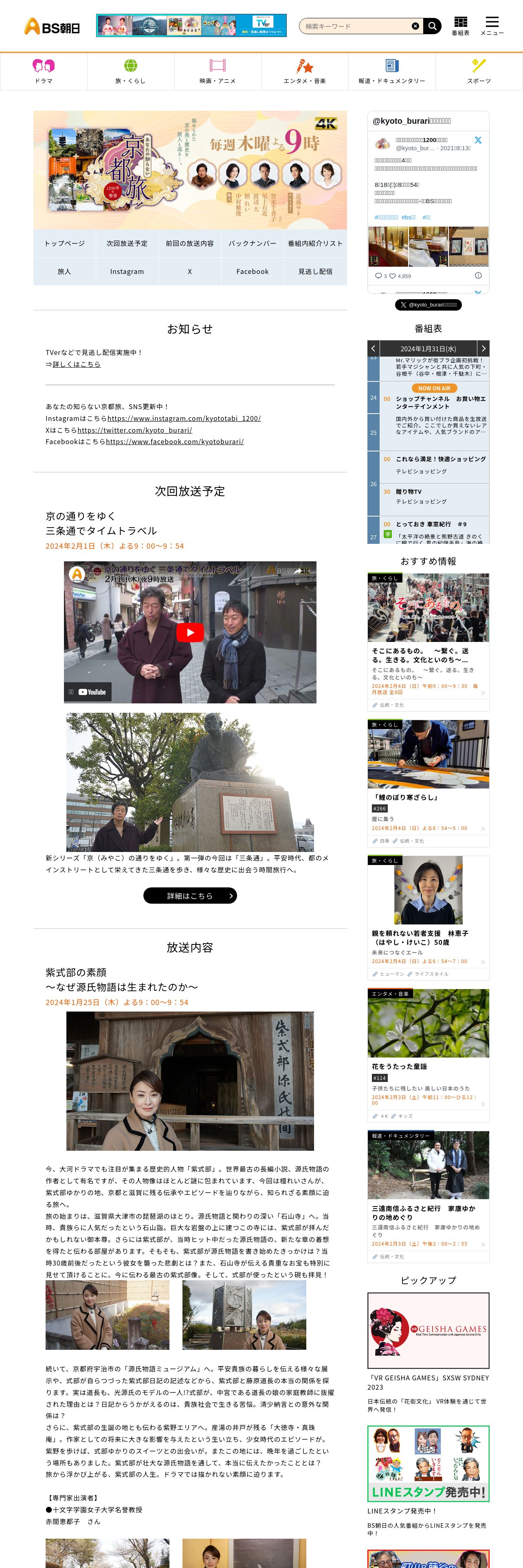
Task: Open the 番組表 program guide icon
Action: (460, 26)
